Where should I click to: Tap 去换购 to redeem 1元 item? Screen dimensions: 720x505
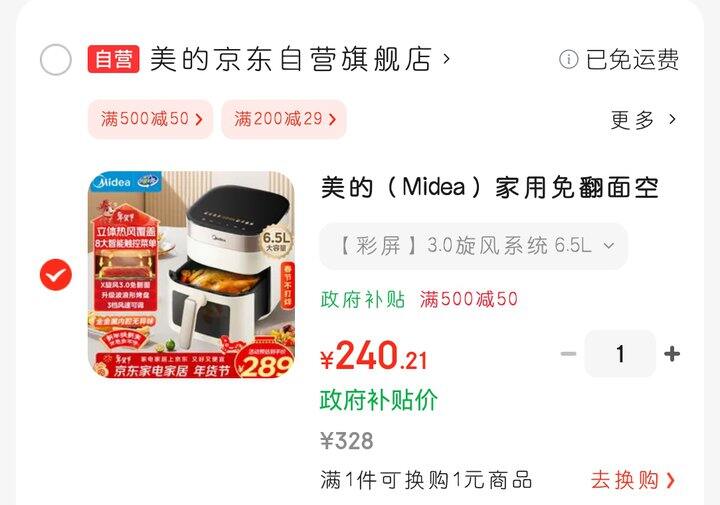coord(632,480)
